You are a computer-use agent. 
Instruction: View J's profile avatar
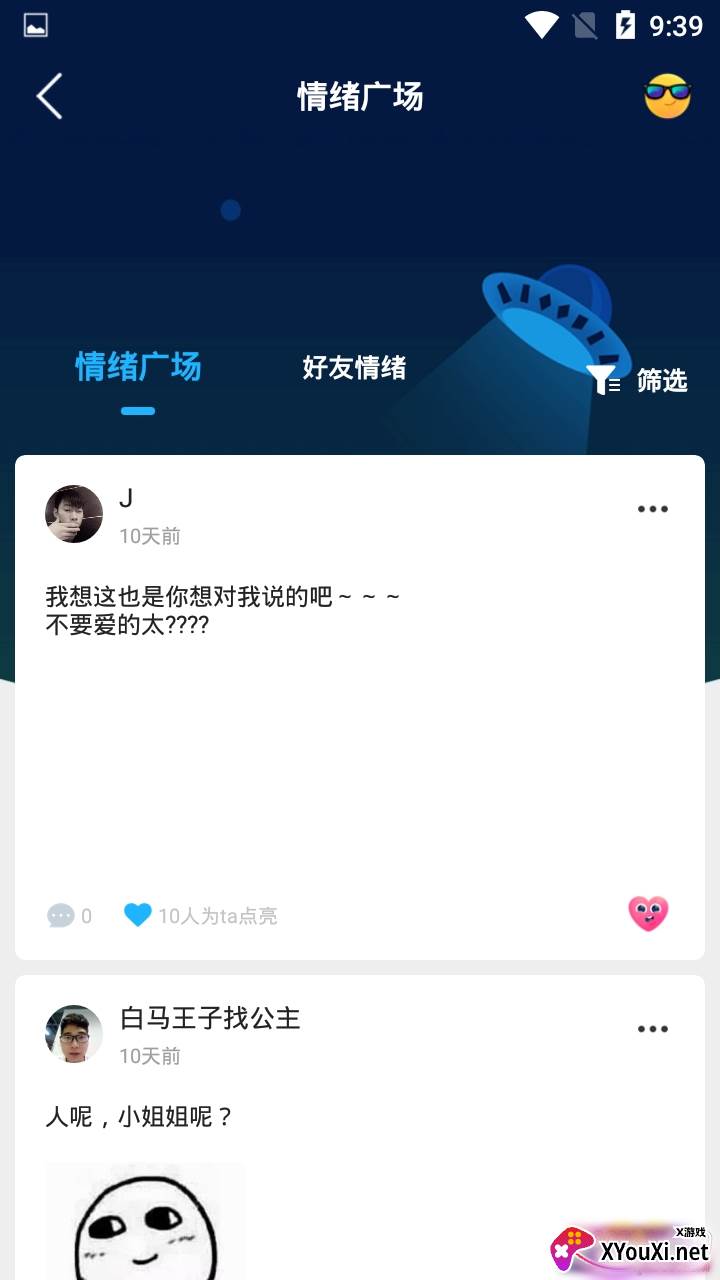[74, 514]
